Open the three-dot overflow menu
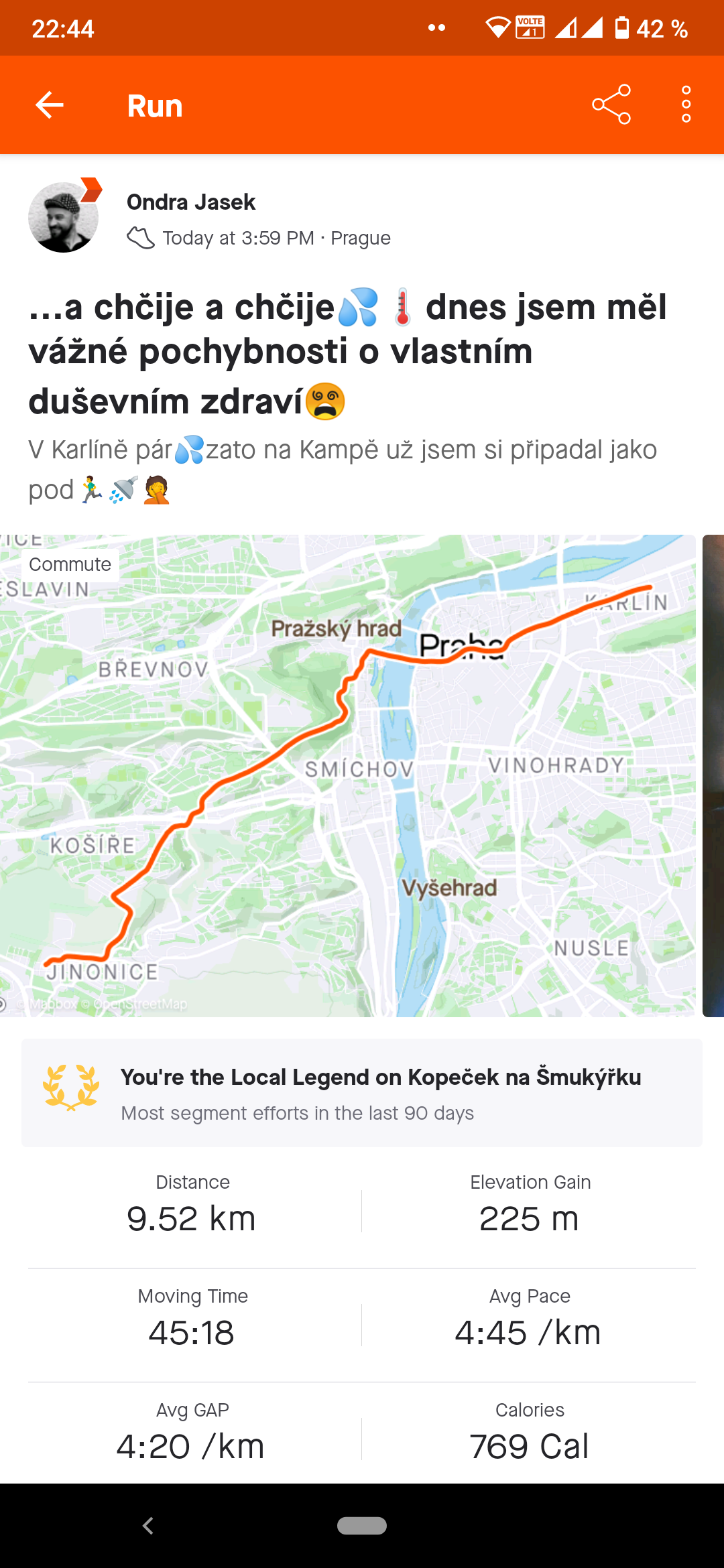The height and width of the screenshot is (1568, 724). pyautogui.click(x=686, y=105)
